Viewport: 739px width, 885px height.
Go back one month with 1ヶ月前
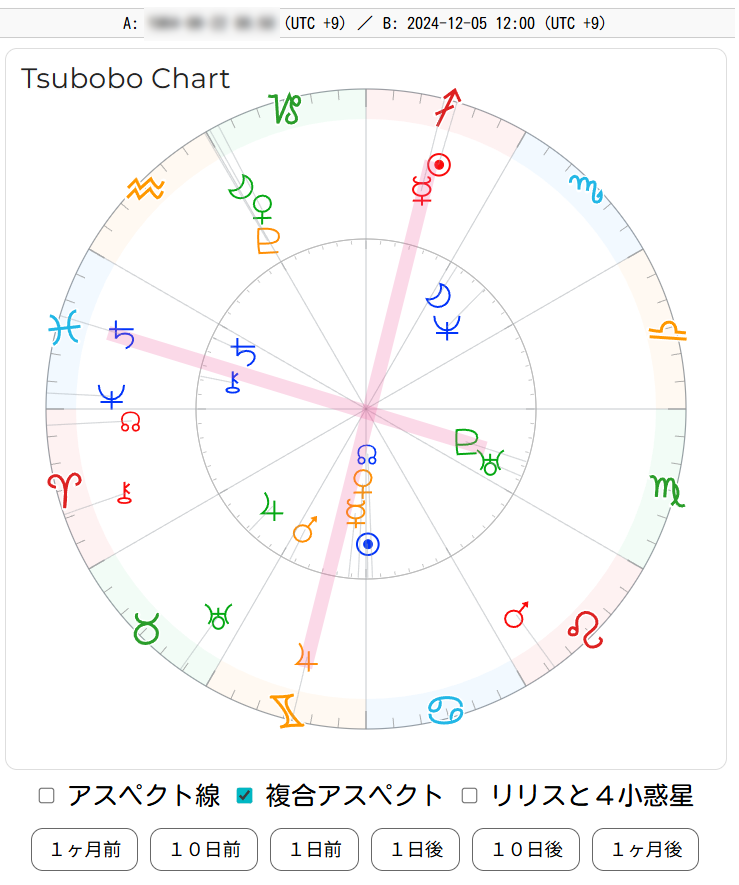(x=86, y=850)
